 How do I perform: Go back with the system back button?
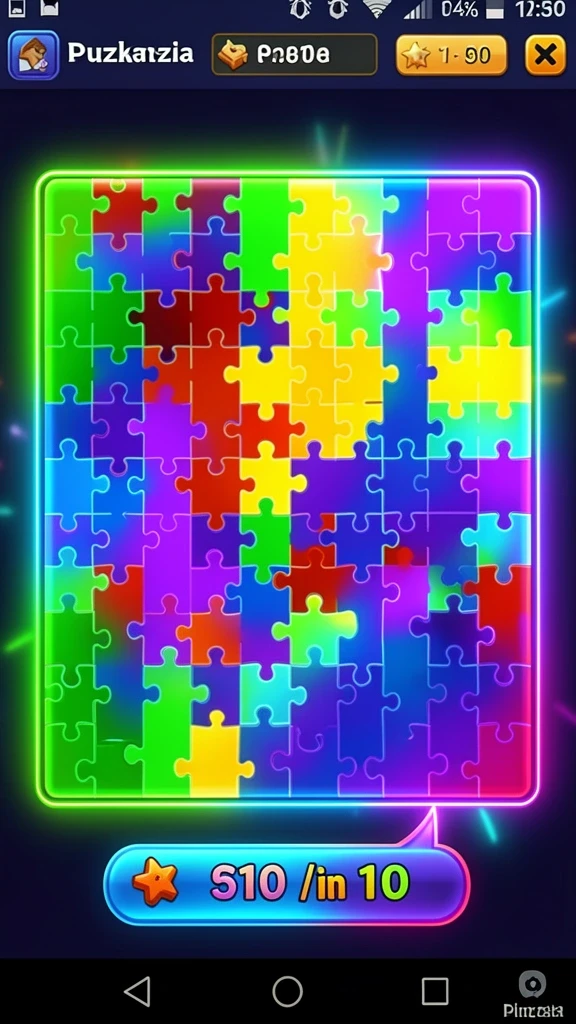point(138,991)
